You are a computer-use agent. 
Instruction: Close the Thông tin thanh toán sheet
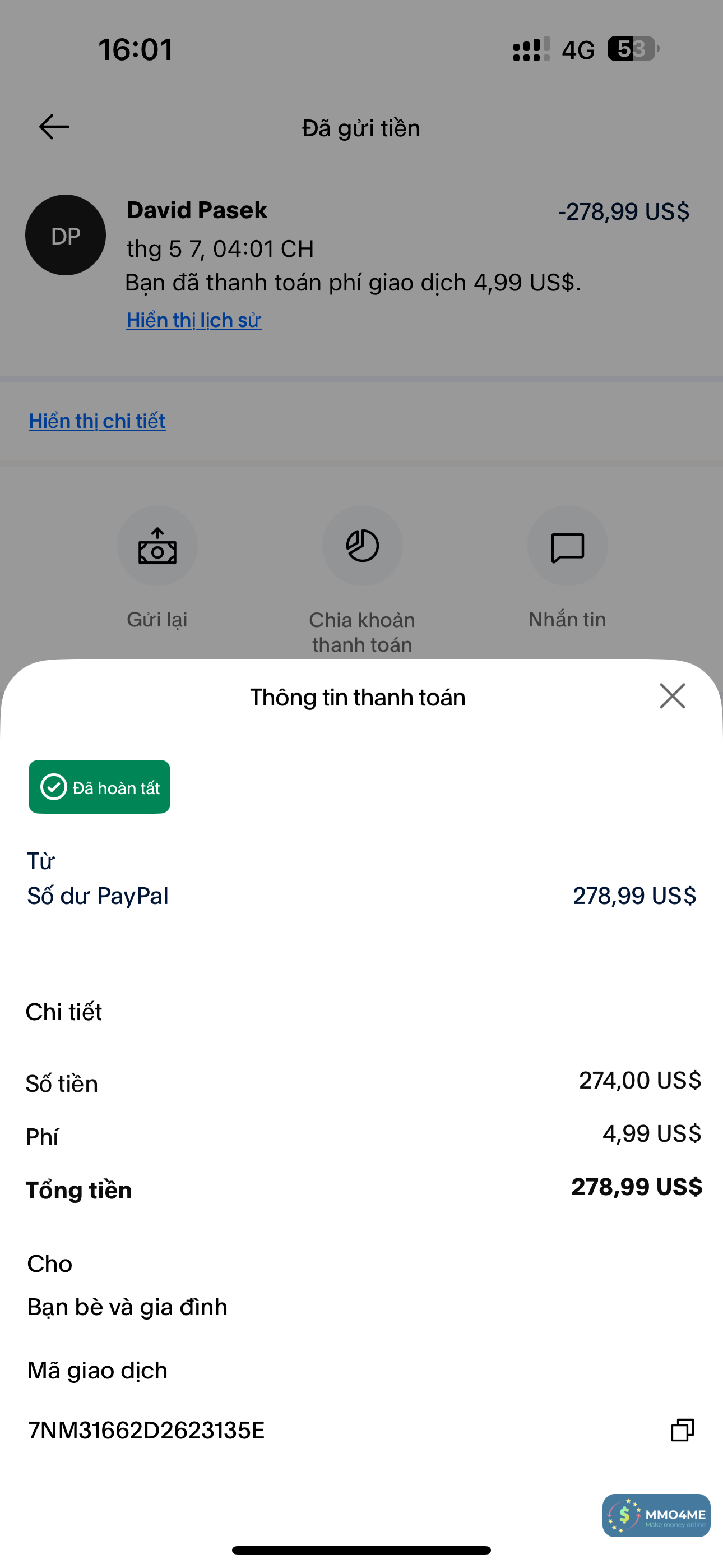click(672, 696)
